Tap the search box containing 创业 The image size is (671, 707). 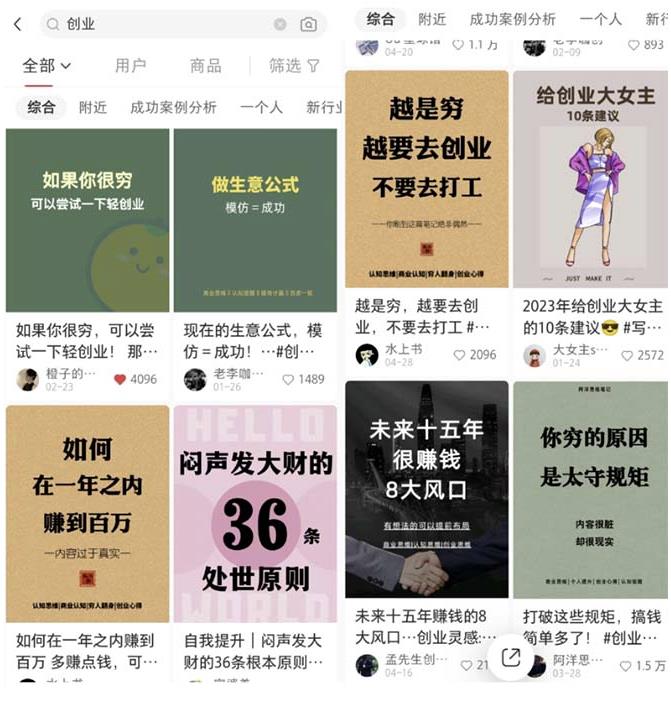click(160, 24)
